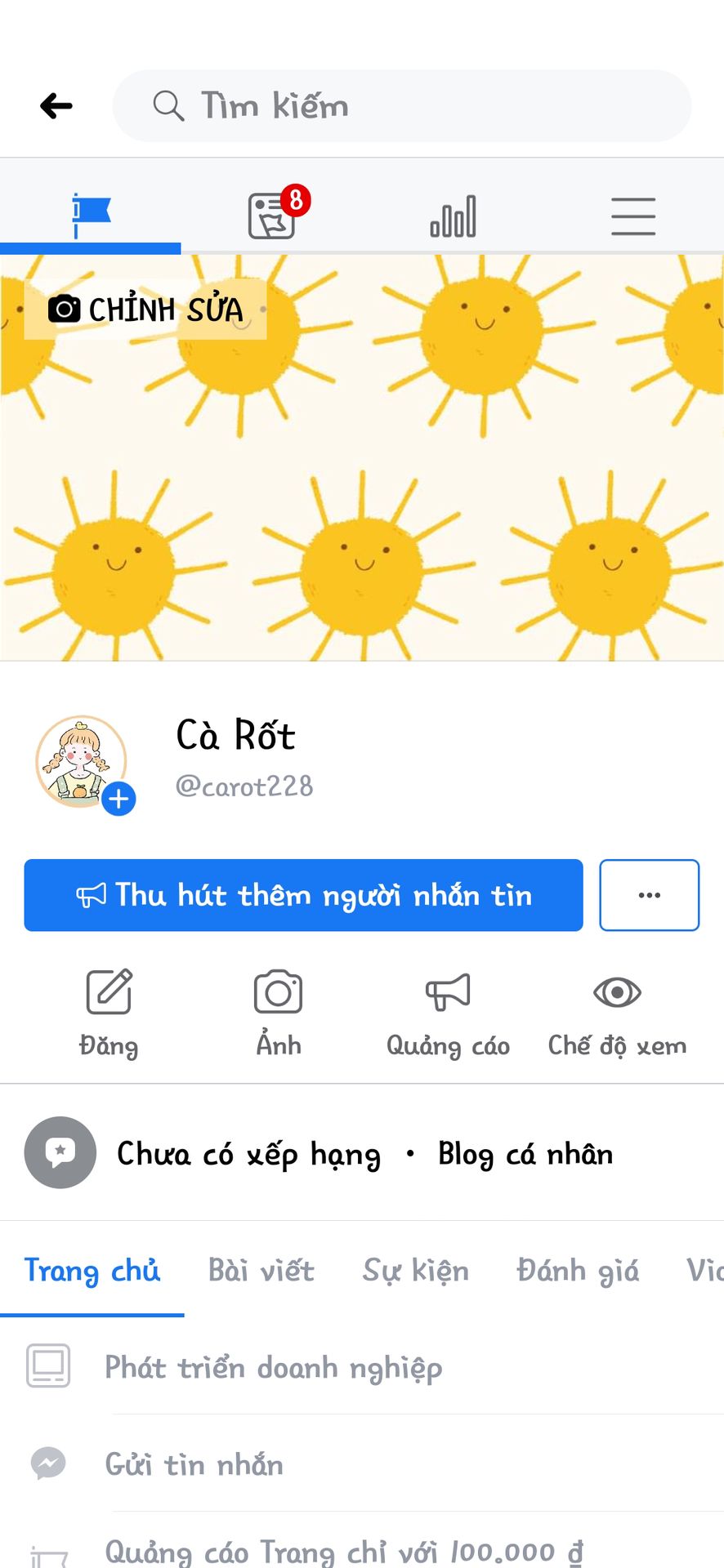Switch to the Page flag tab
Screen dimensions: 724x1568
(x=91, y=216)
